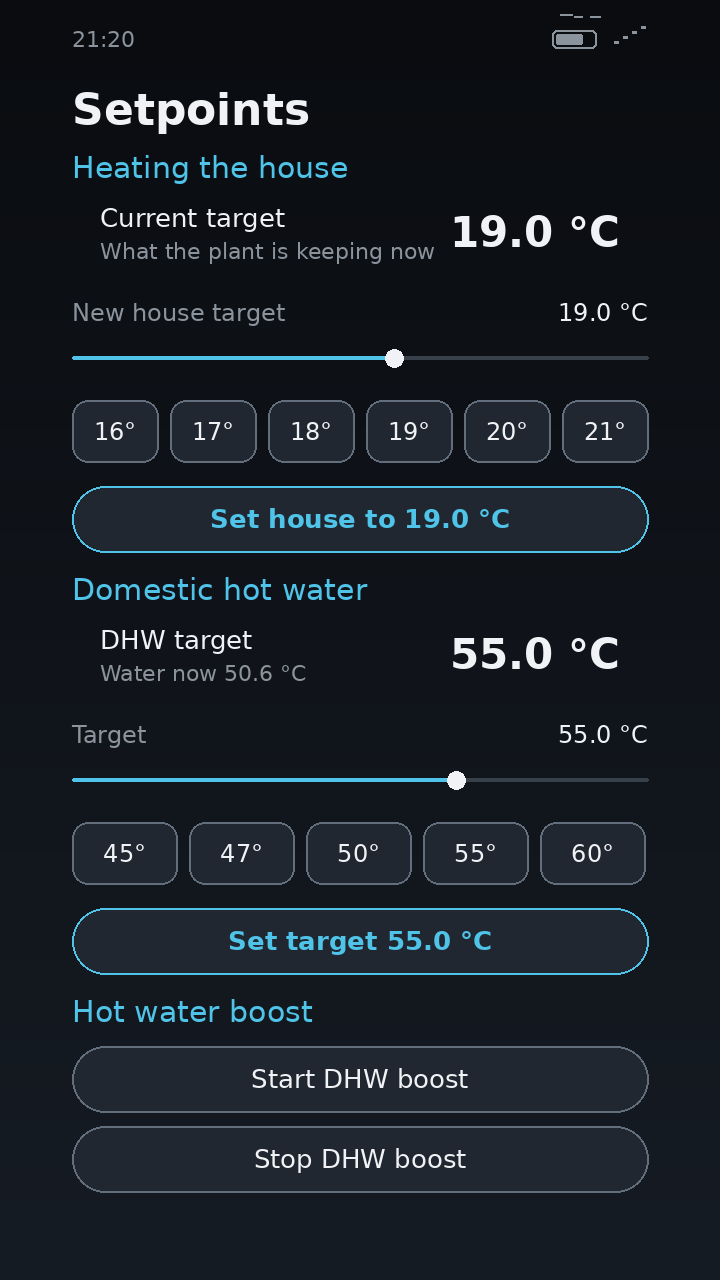
Task: Select the 17° house preset
Action: click(213, 432)
